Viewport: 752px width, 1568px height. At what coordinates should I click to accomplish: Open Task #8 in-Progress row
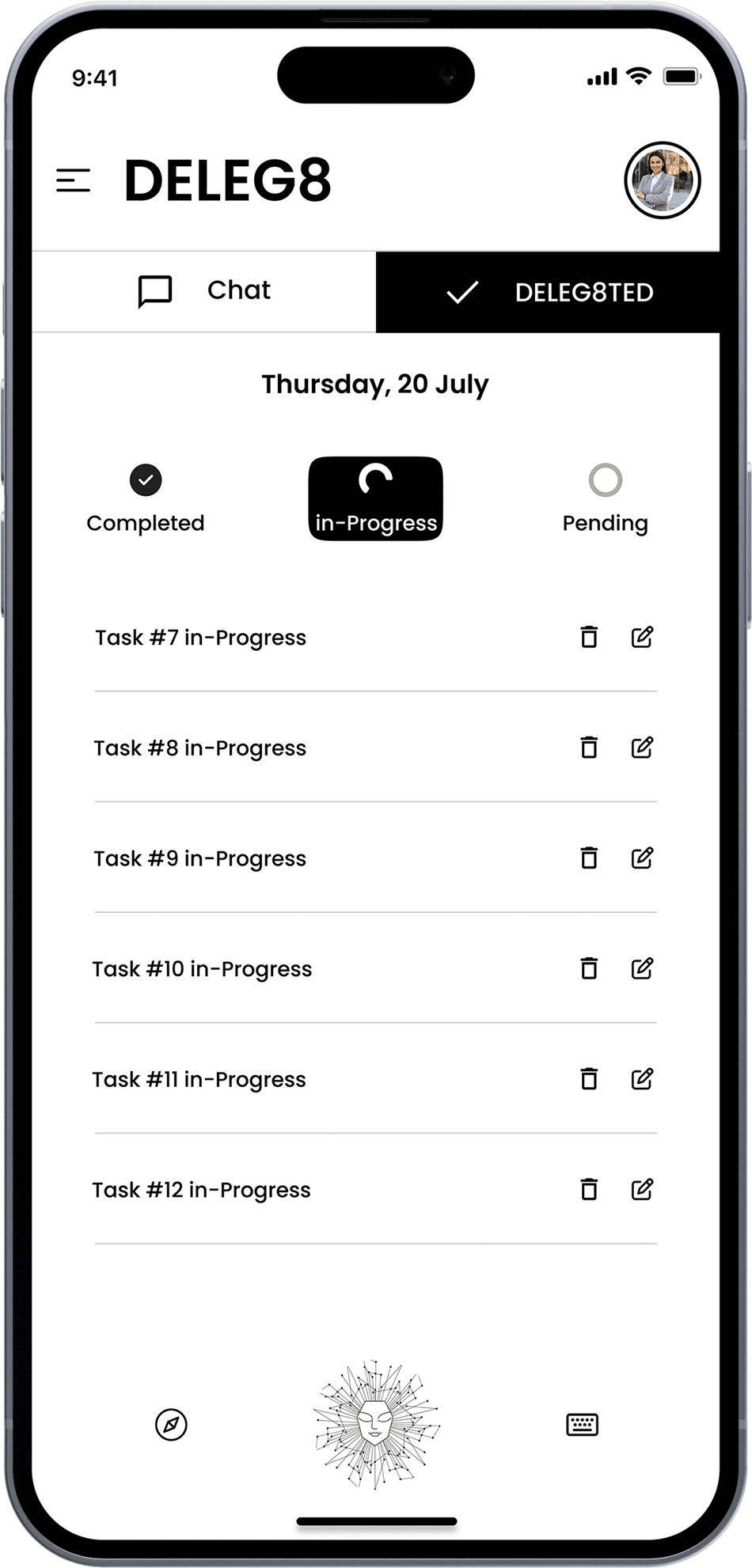tap(376, 748)
